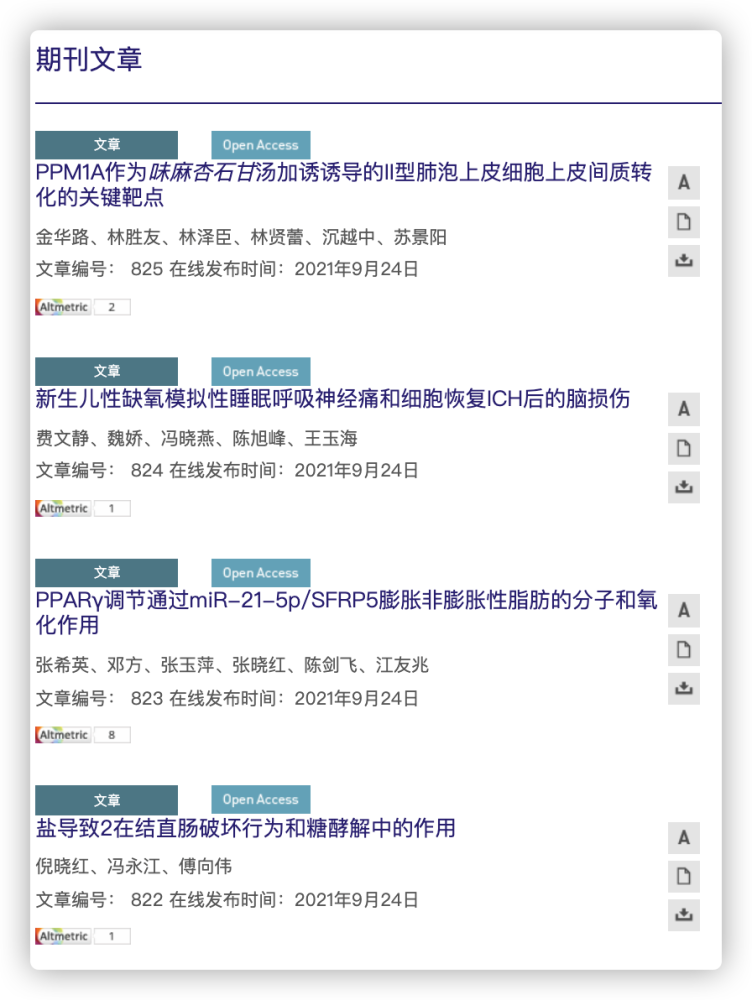
Task: Download article 824
Action: (684, 487)
